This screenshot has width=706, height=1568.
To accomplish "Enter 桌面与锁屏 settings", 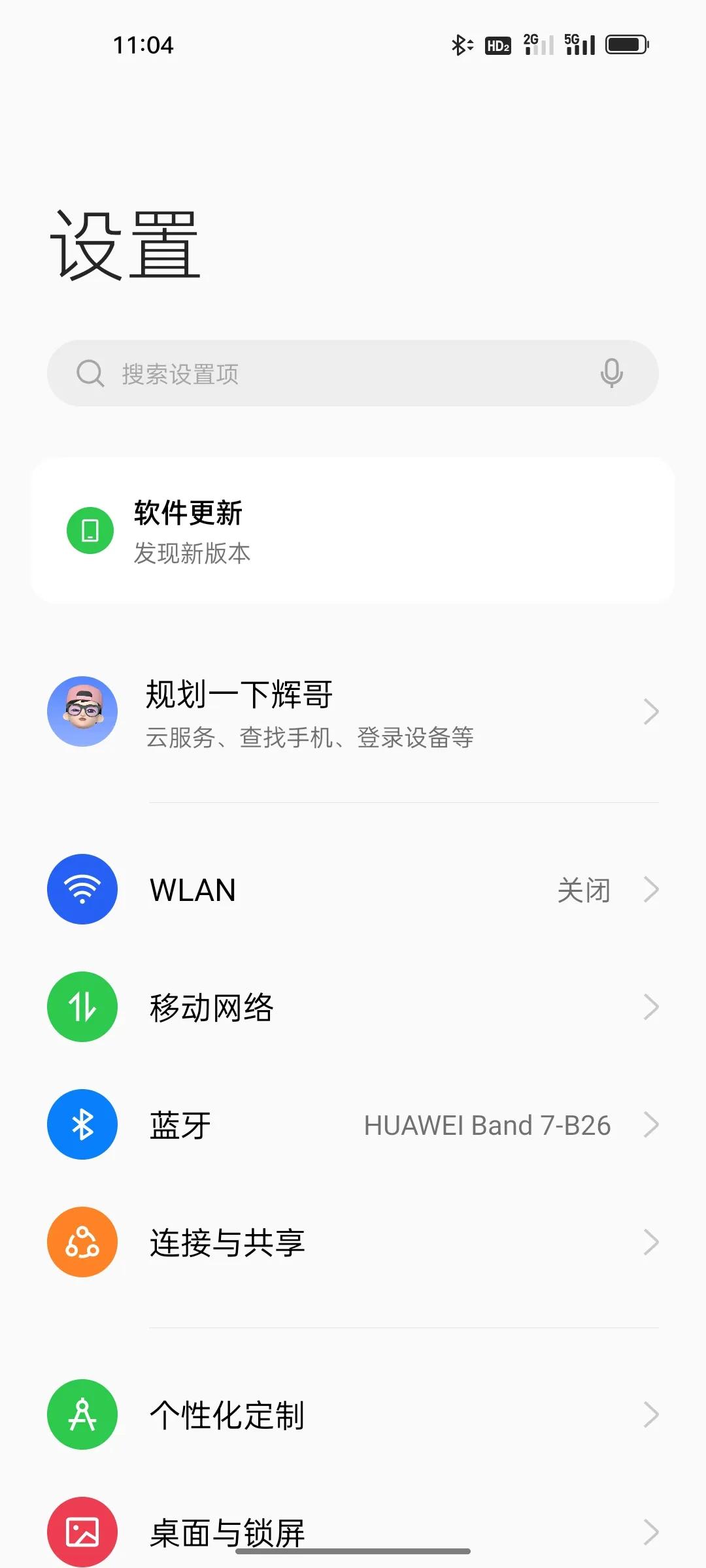I will tap(353, 1529).
